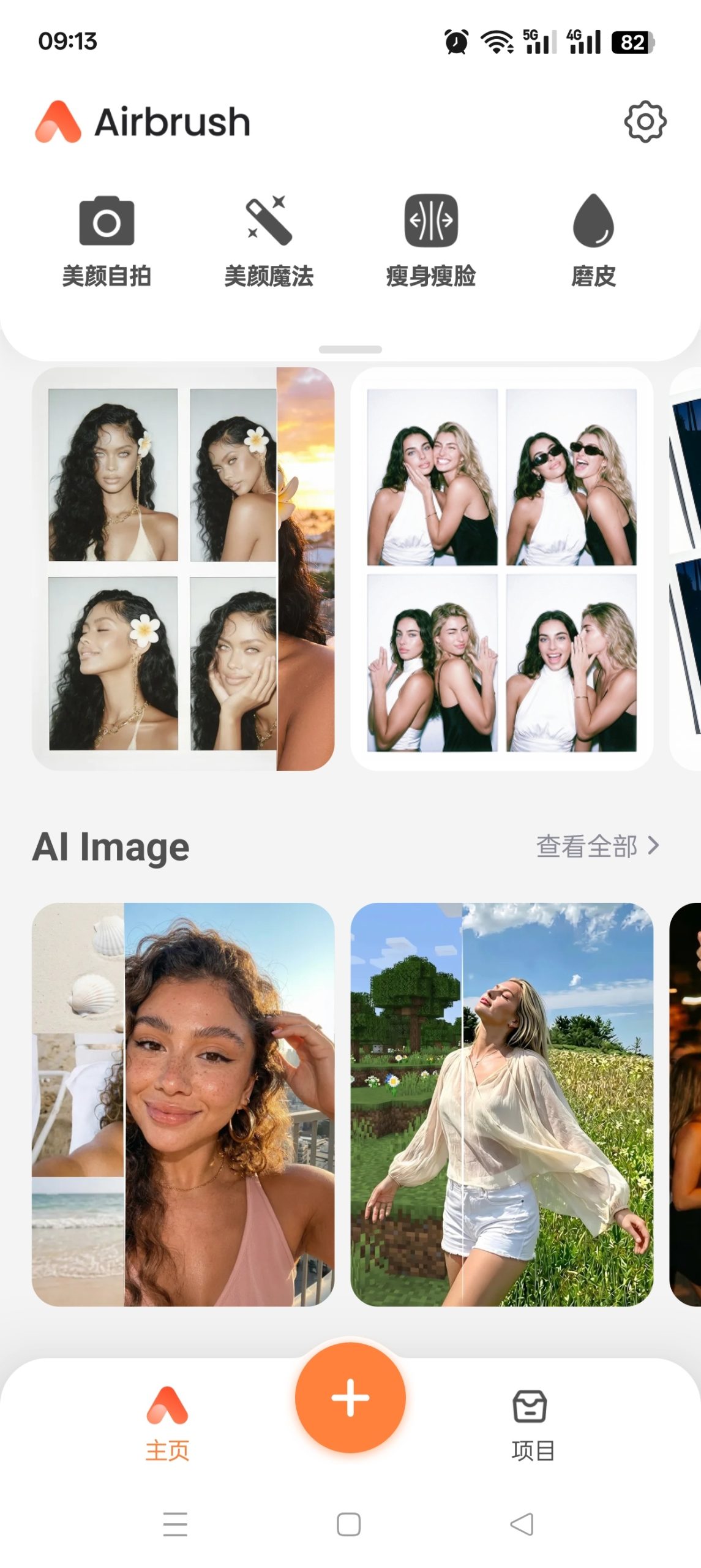The width and height of the screenshot is (701, 1568).
Task: Open the beach selfie AI Image card
Action: click(x=183, y=1104)
